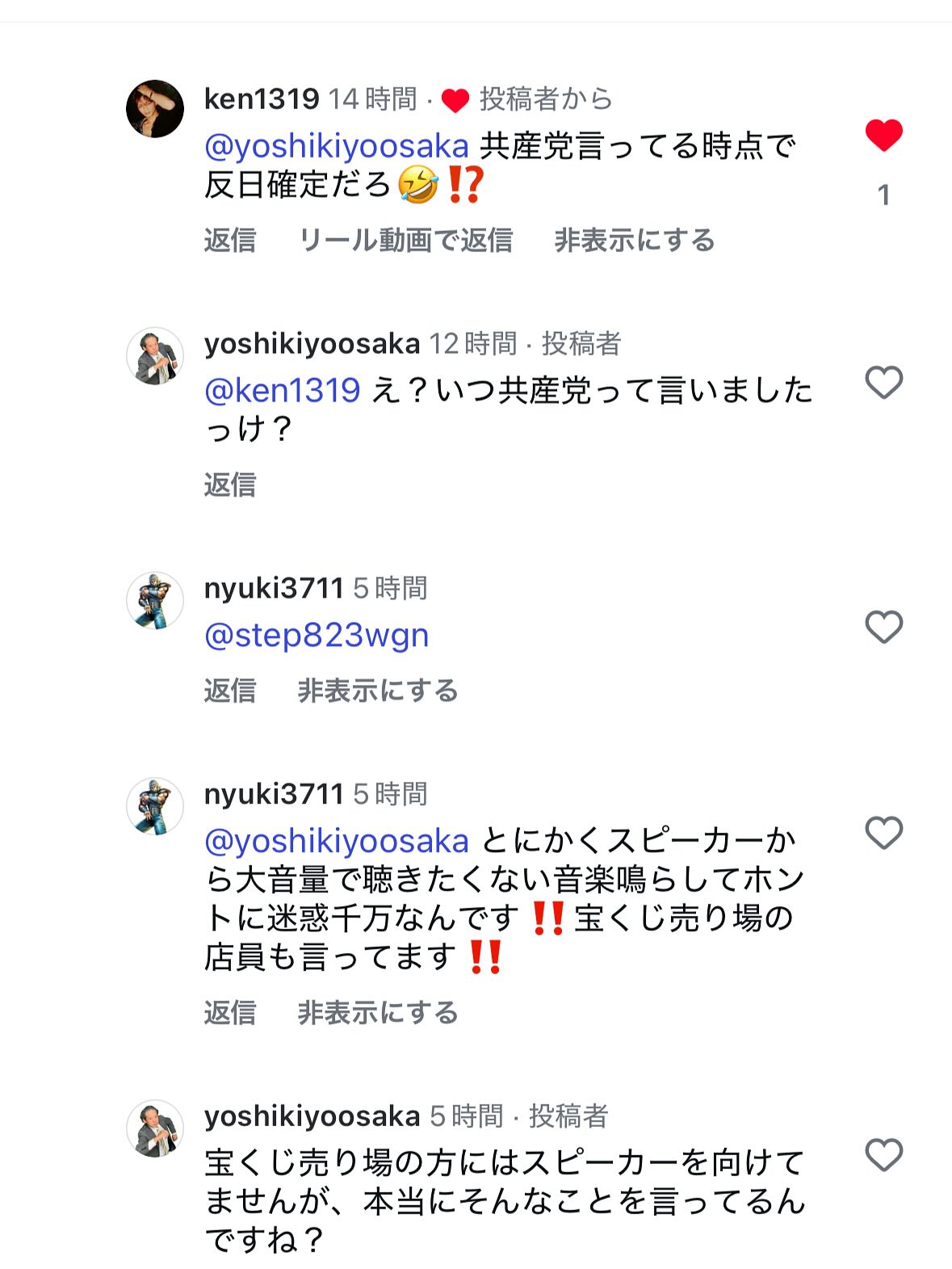This screenshot has height=1269, width=952.
Task: Reply to nyuki3711's スピーカー comment
Action: [x=230, y=1012]
